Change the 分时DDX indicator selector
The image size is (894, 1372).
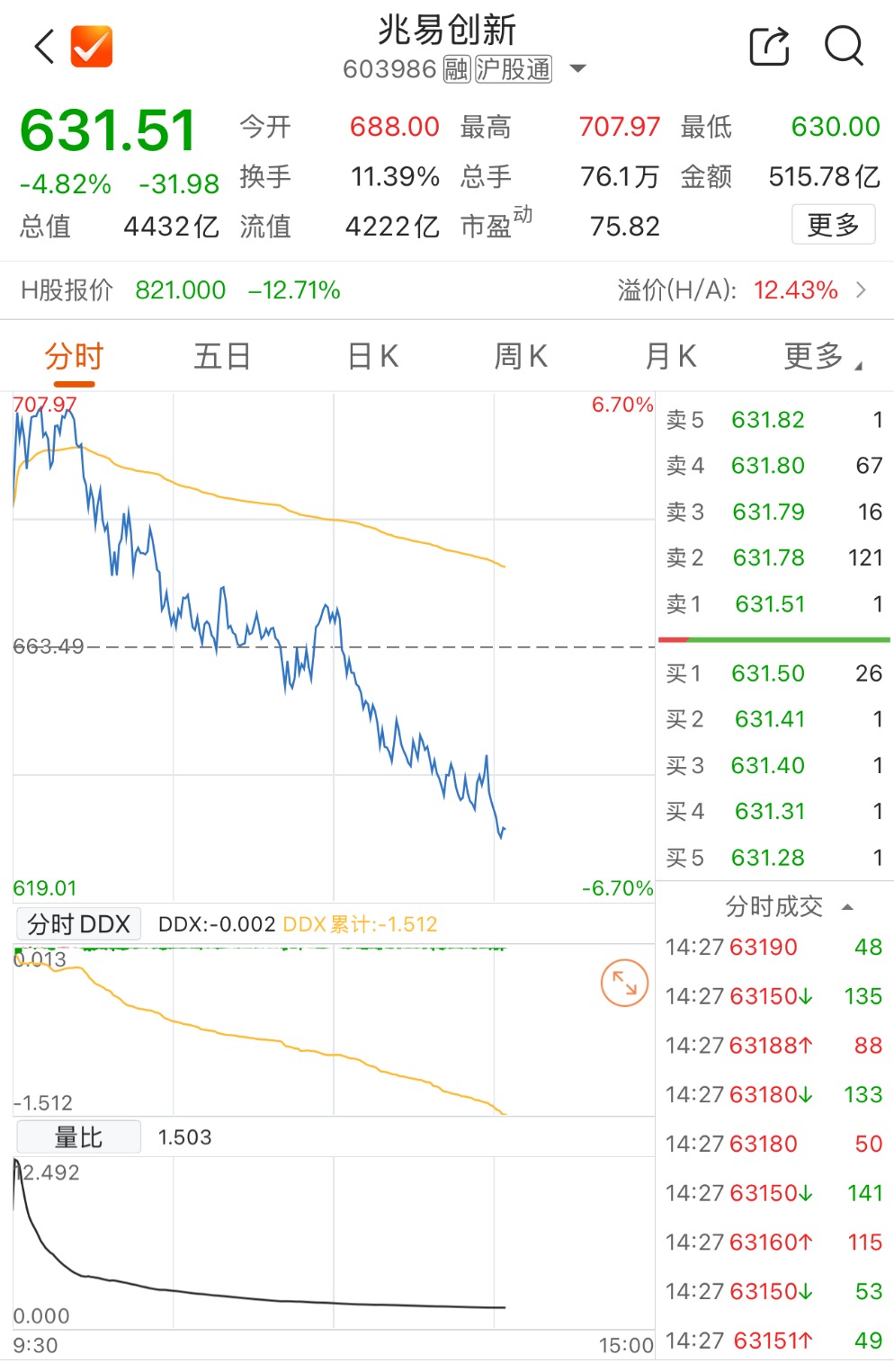pos(78,924)
